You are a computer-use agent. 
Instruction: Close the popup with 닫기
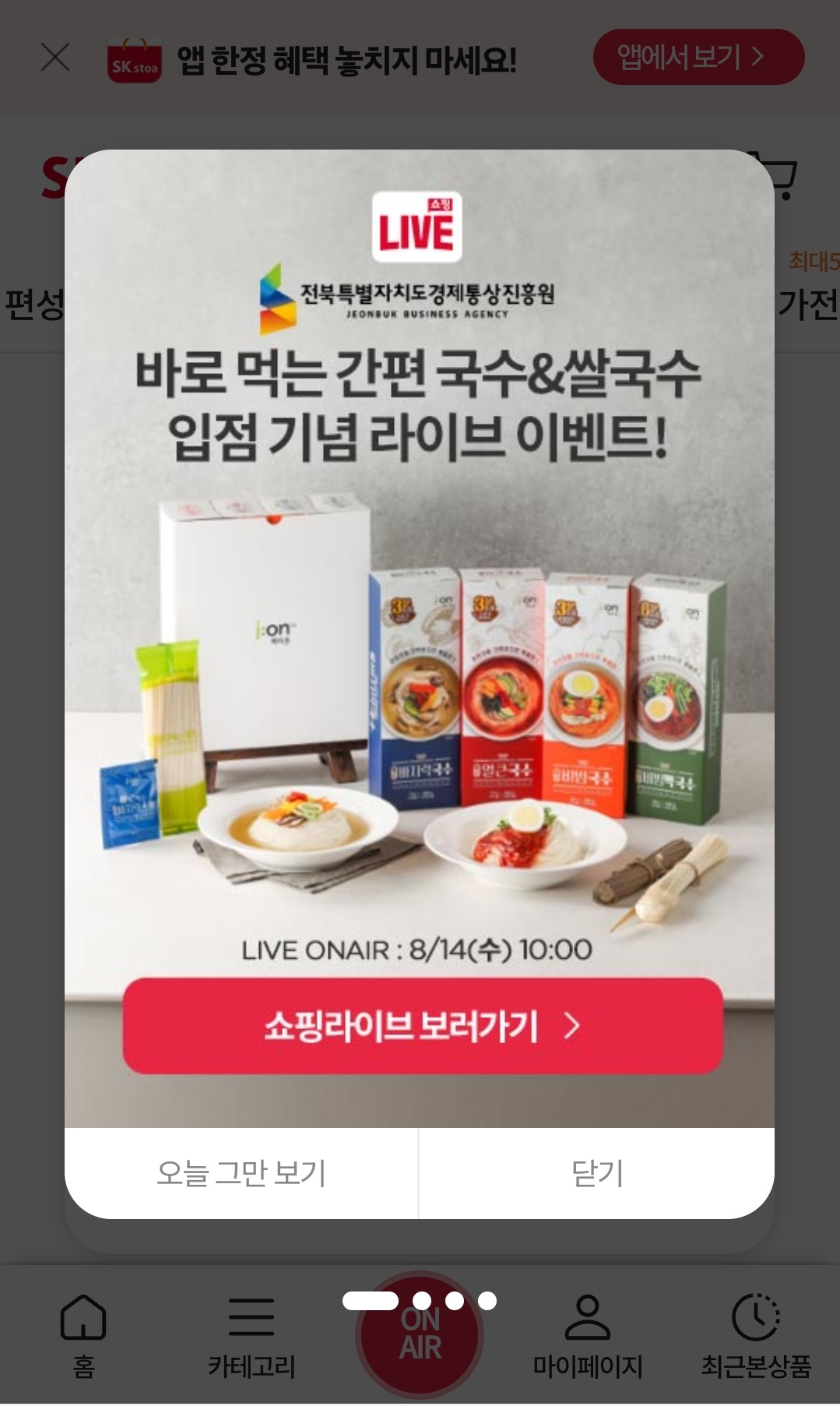click(597, 1173)
